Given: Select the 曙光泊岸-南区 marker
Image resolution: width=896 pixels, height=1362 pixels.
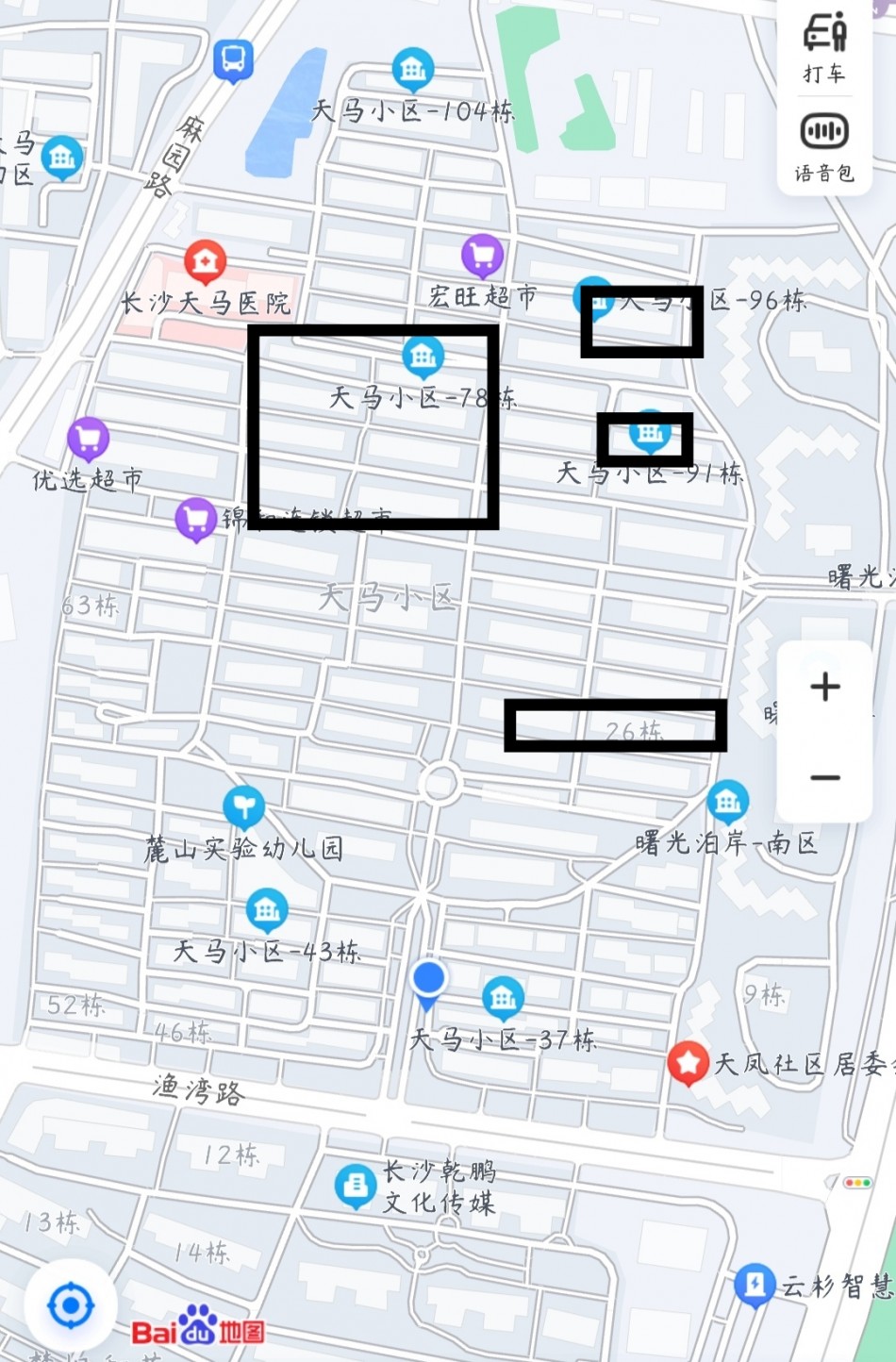Looking at the screenshot, I should pyautogui.click(x=727, y=802).
